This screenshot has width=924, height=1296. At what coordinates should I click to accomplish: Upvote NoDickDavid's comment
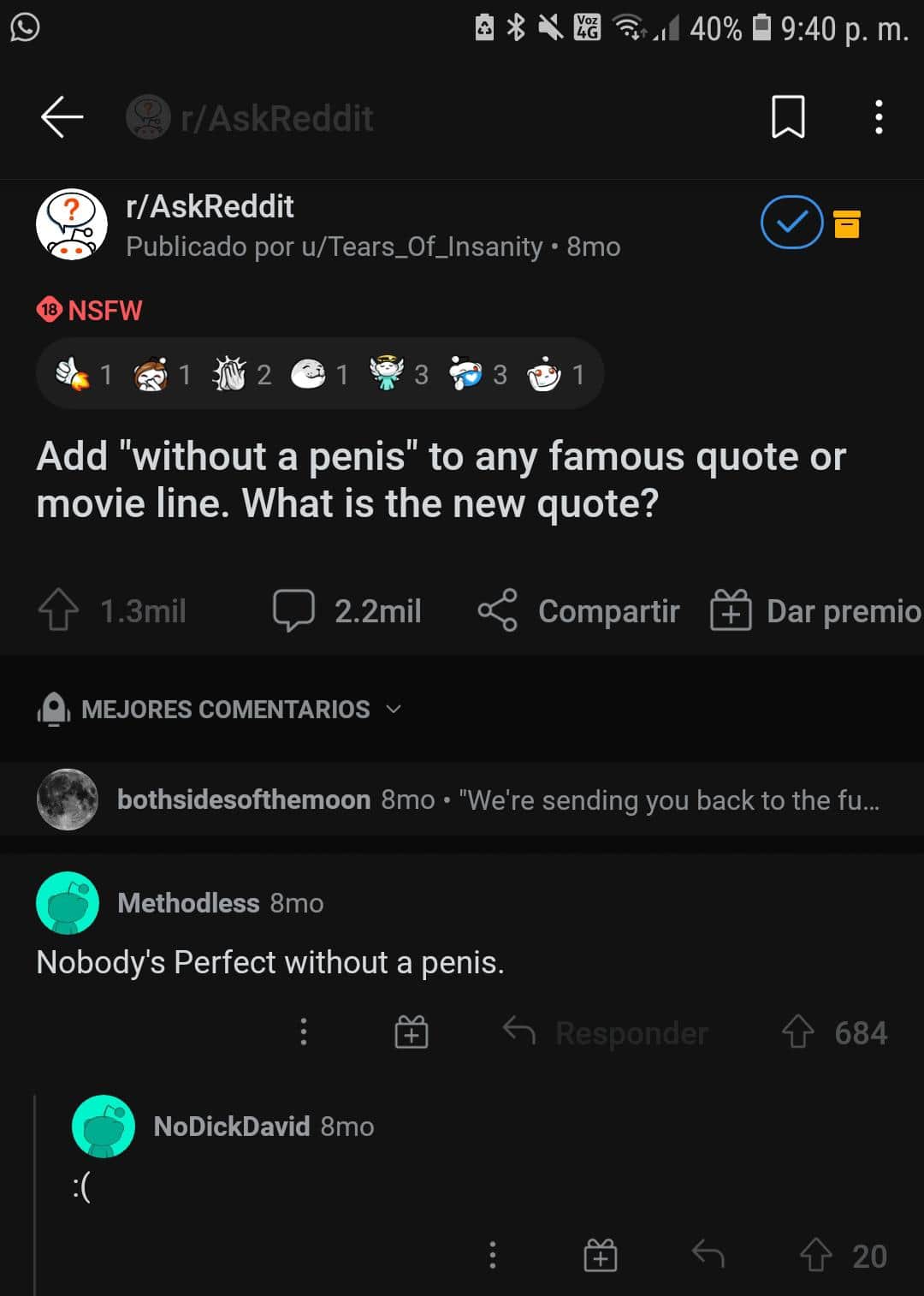point(814,1256)
